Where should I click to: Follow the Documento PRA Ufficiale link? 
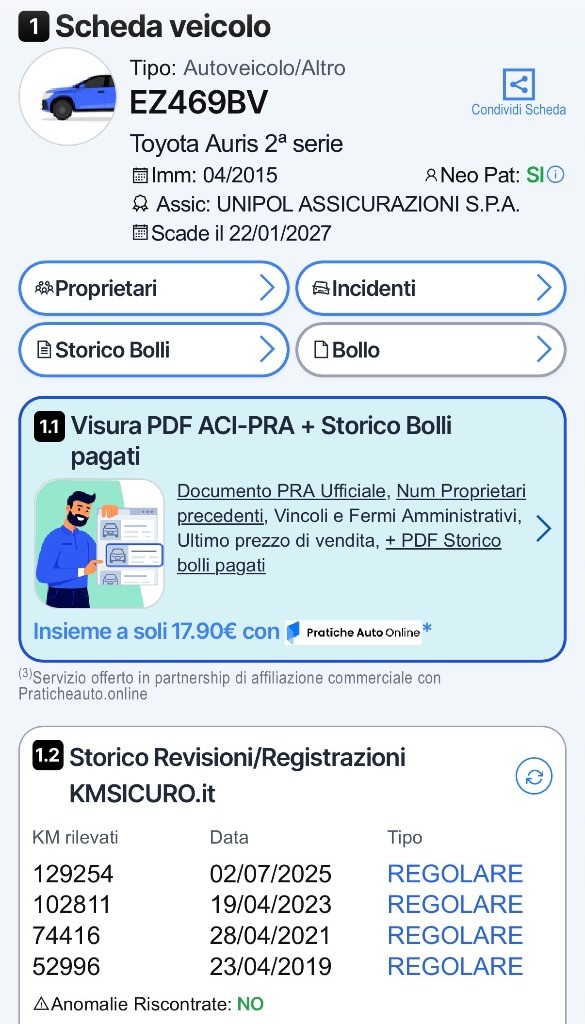point(281,491)
